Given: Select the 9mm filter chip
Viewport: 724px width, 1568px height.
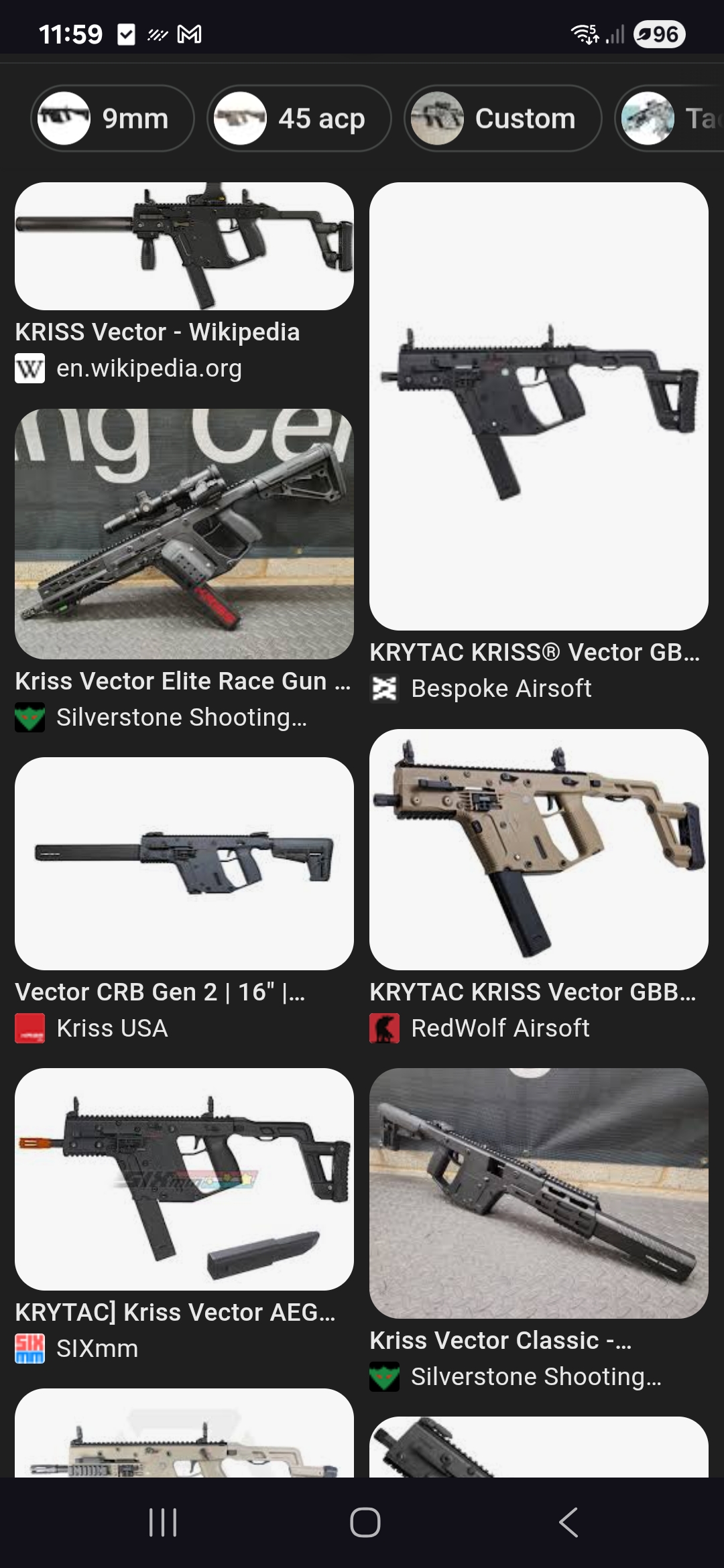Looking at the screenshot, I should tap(113, 119).
